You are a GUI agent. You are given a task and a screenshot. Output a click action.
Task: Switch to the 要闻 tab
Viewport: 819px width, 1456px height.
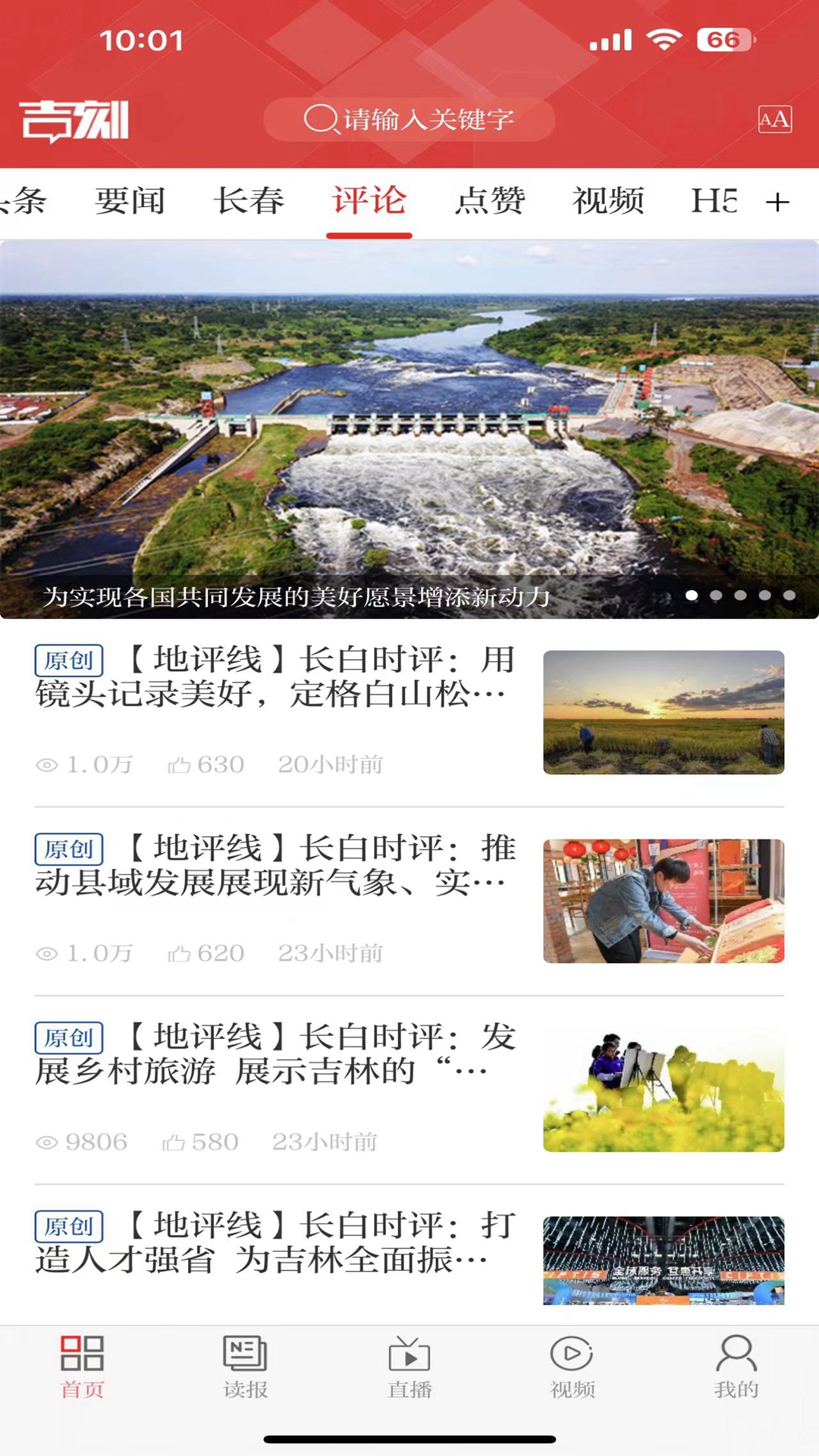click(x=130, y=201)
